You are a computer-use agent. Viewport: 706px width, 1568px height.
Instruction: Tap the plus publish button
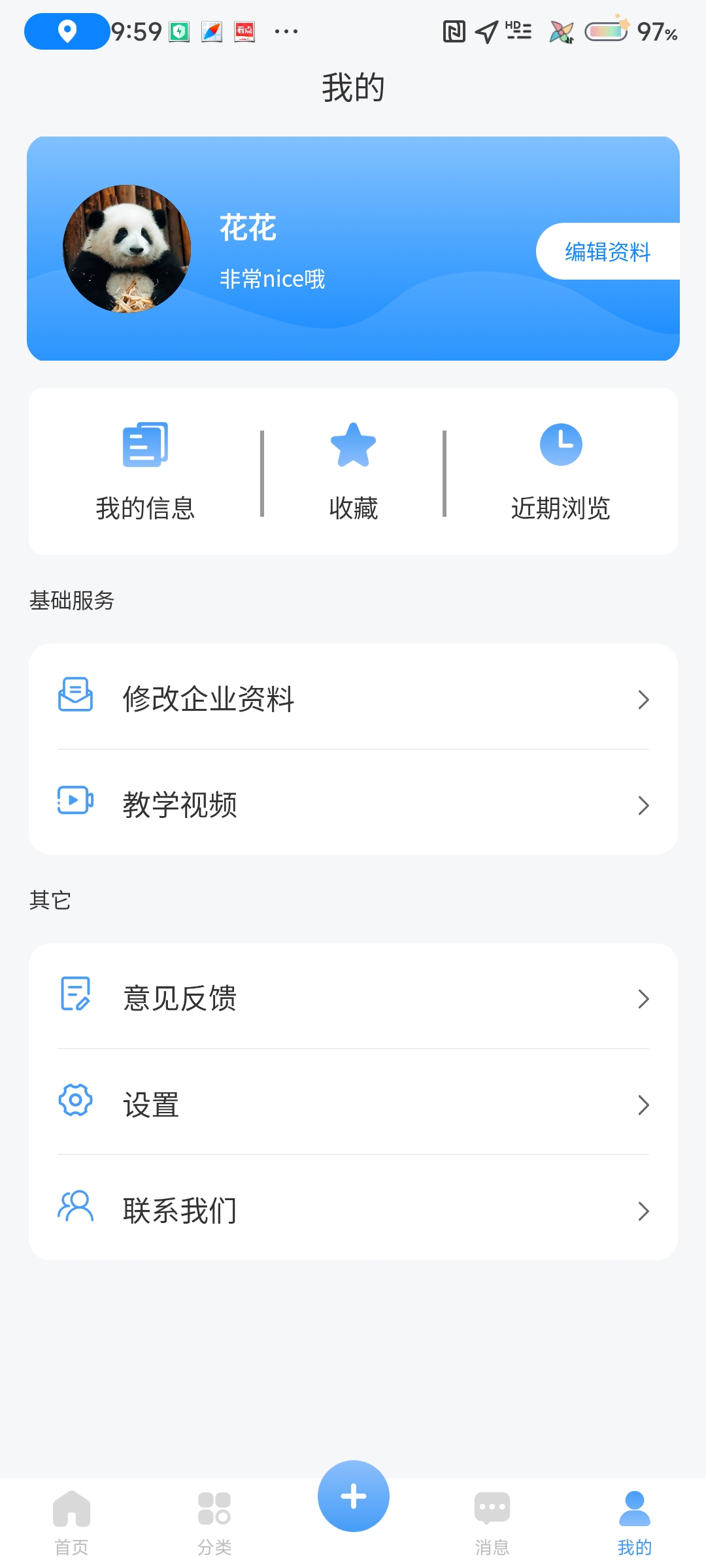click(353, 1496)
